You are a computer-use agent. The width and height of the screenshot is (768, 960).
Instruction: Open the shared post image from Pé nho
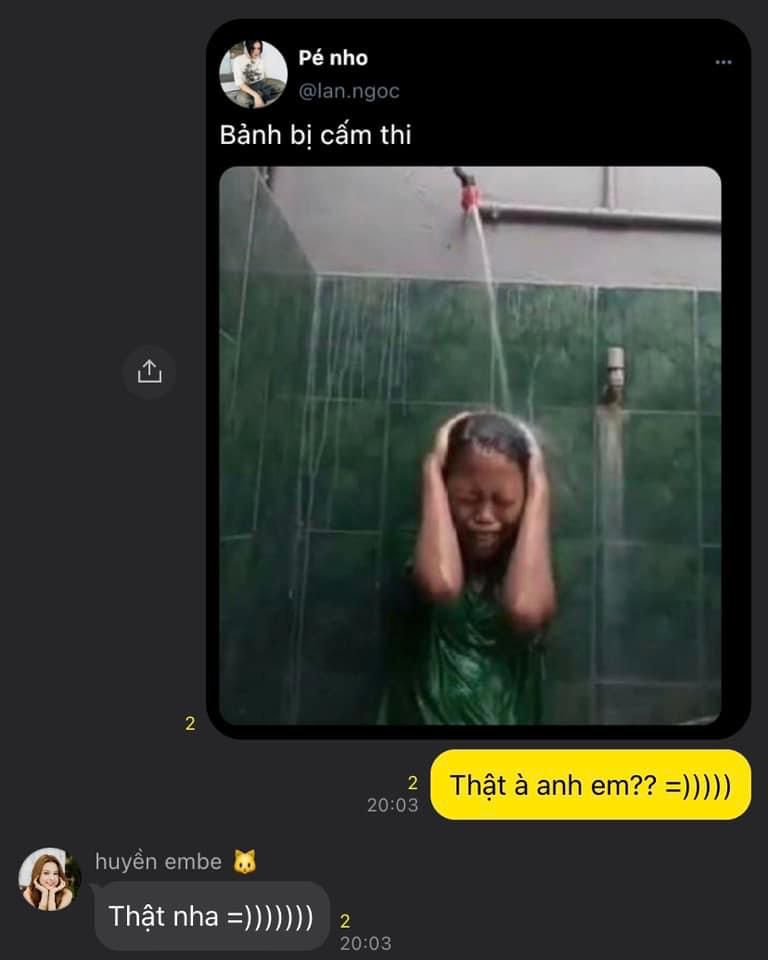(470, 445)
